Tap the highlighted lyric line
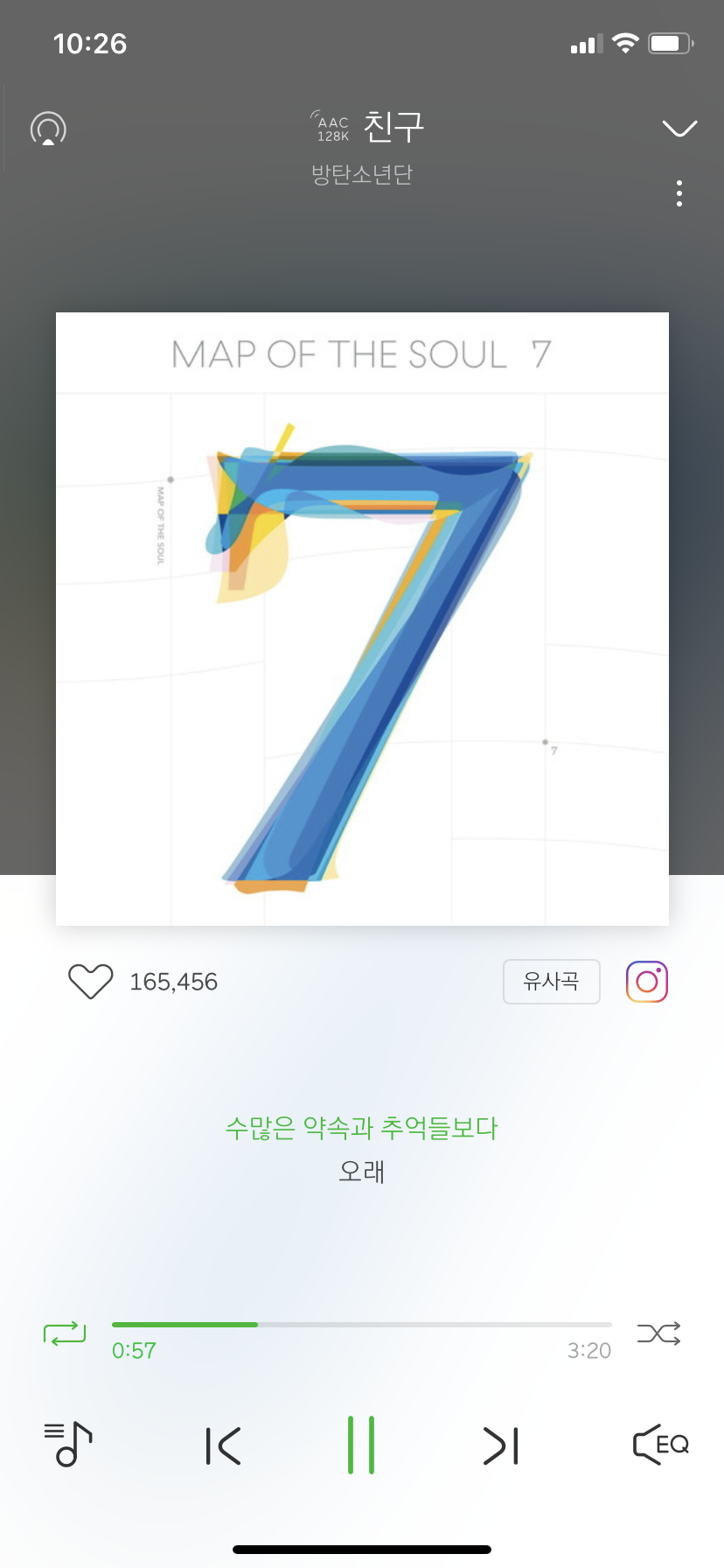Viewport: 724px width, 1568px height. pos(361,1127)
